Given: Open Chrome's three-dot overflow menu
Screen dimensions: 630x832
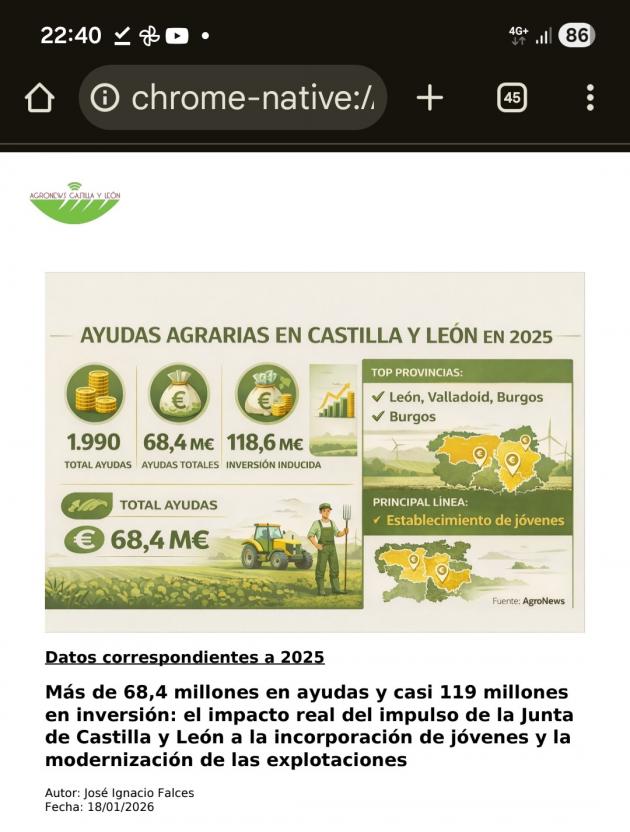Looking at the screenshot, I should click(590, 97).
